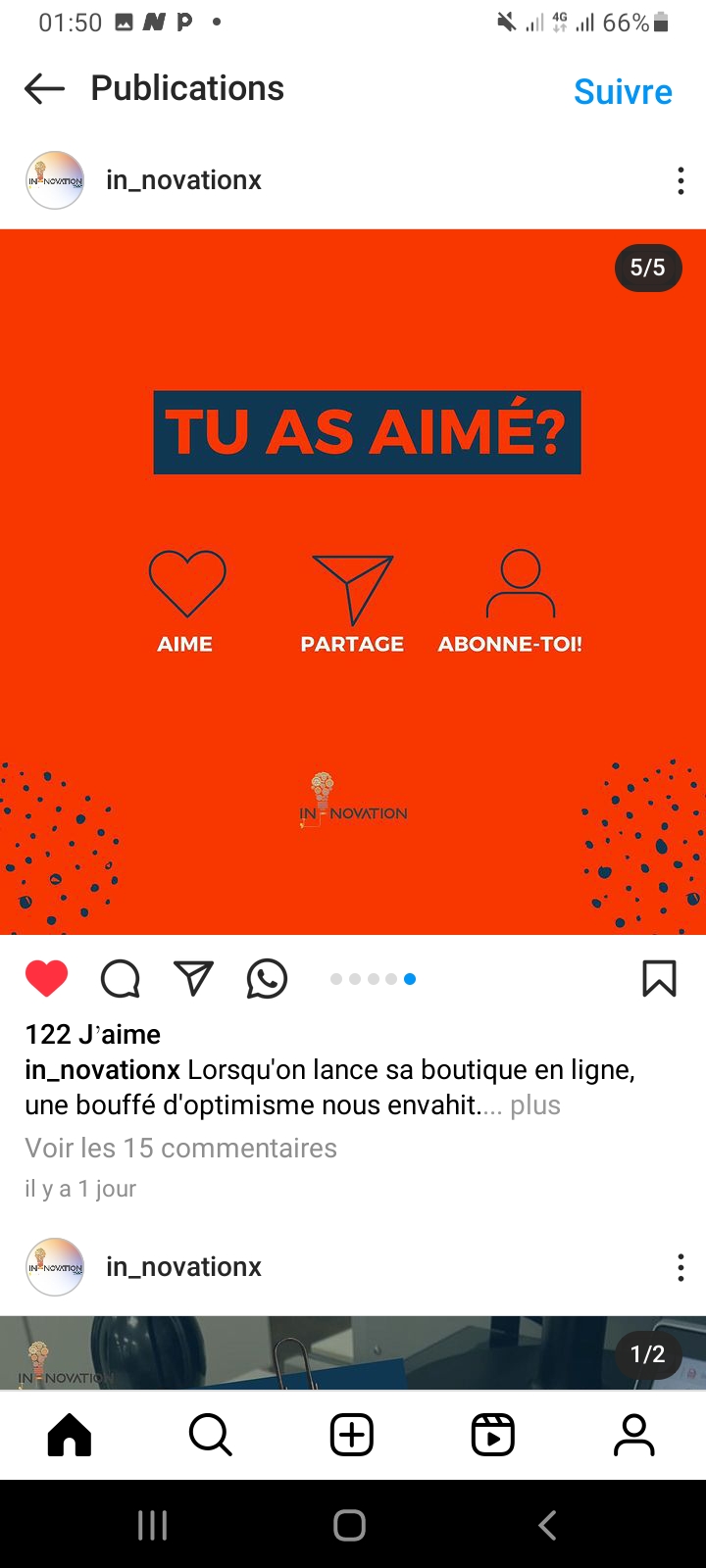
Task: Open options menu for the second in_novationx post
Action: click(681, 1267)
